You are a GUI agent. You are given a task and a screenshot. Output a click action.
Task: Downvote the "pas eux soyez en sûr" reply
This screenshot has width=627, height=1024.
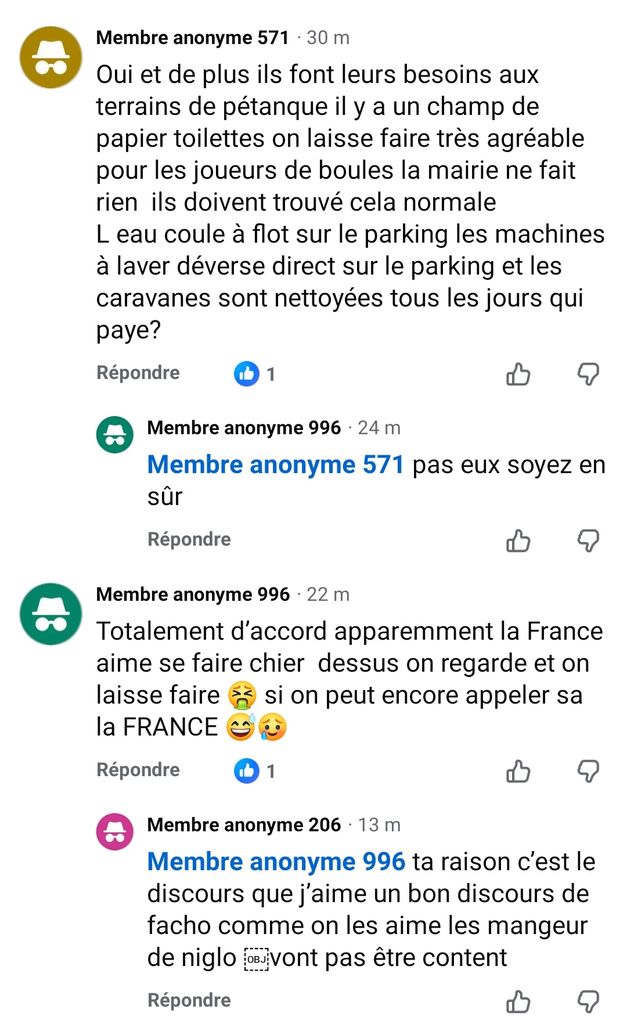(x=589, y=541)
